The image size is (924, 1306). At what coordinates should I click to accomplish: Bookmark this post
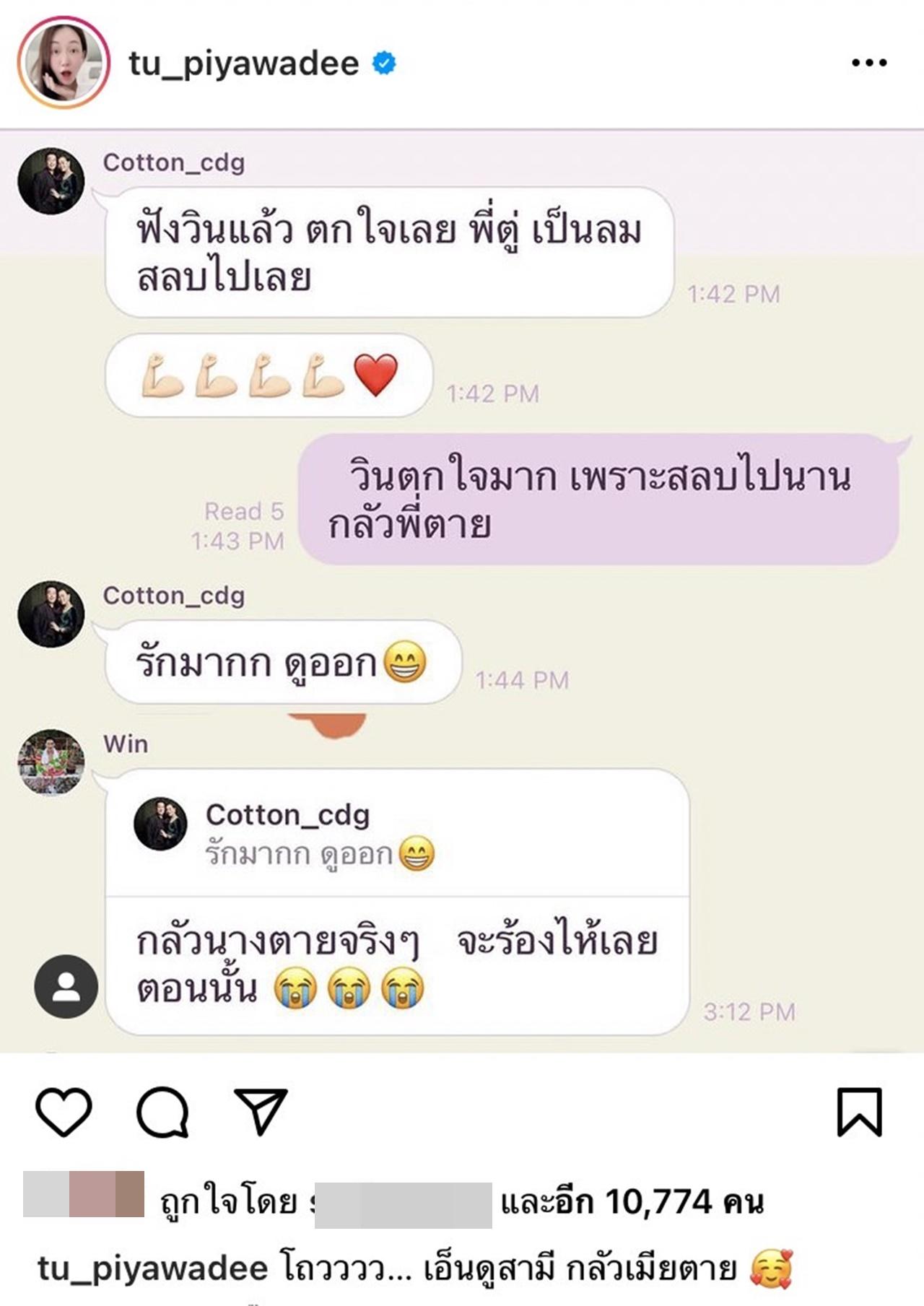(x=859, y=1112)
